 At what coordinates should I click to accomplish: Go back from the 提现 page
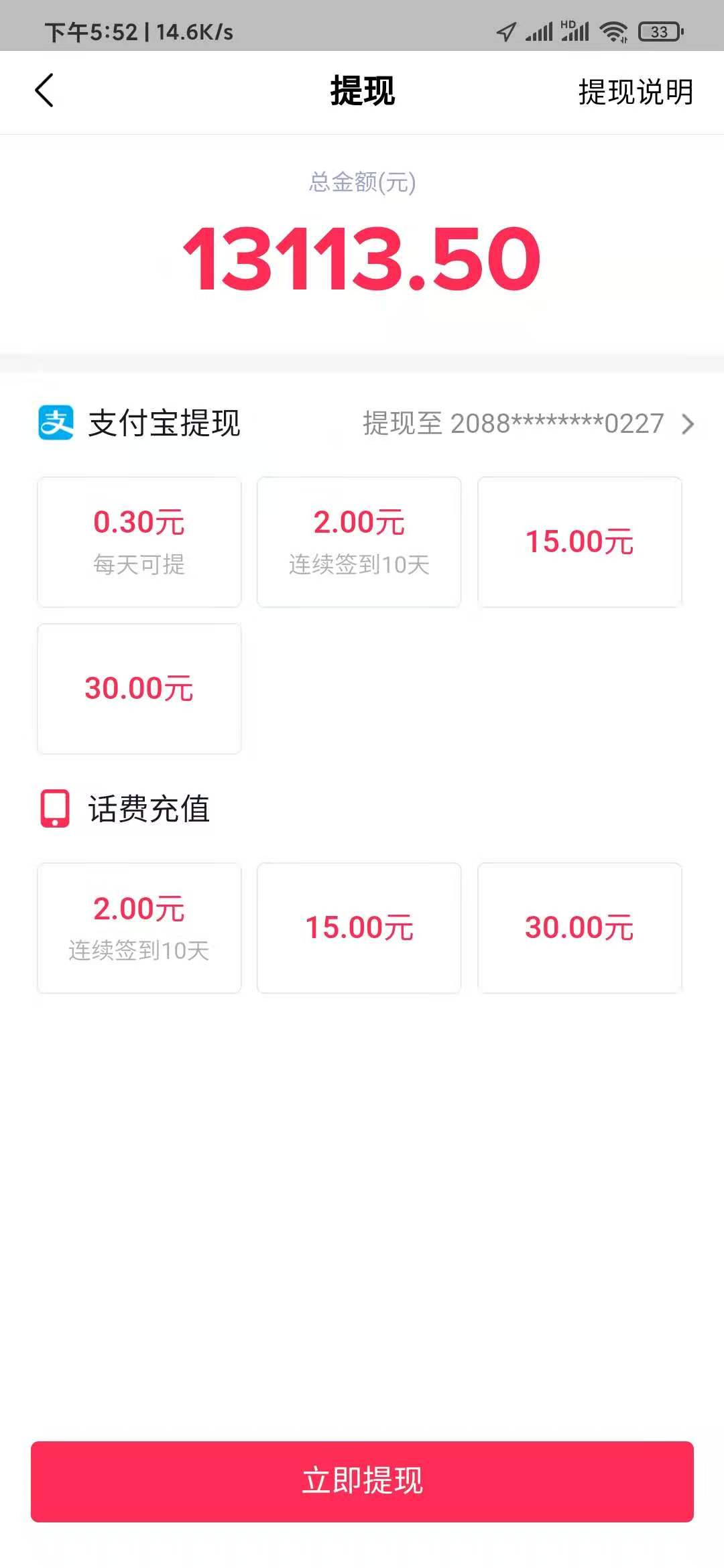click(44, 91)
